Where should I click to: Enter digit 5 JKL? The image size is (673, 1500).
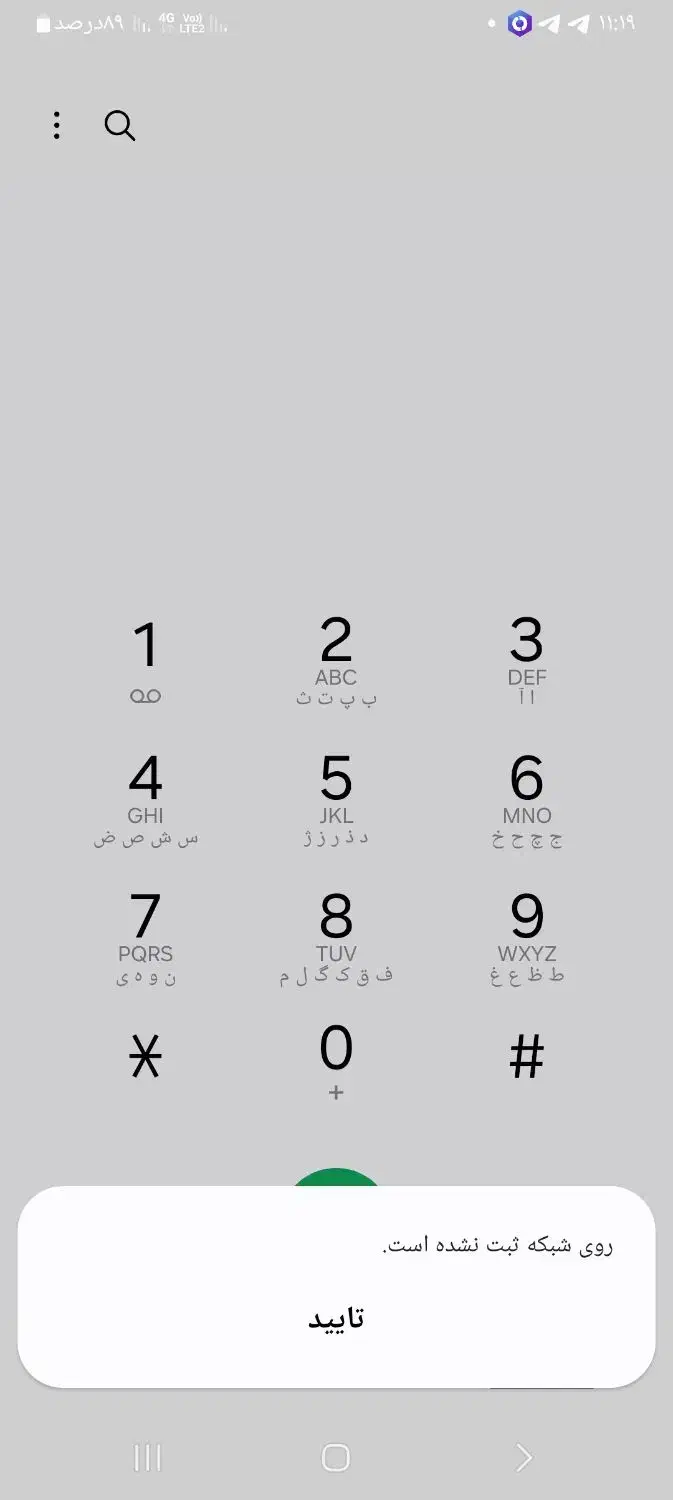pyautogui.click(x=336, y=798)
